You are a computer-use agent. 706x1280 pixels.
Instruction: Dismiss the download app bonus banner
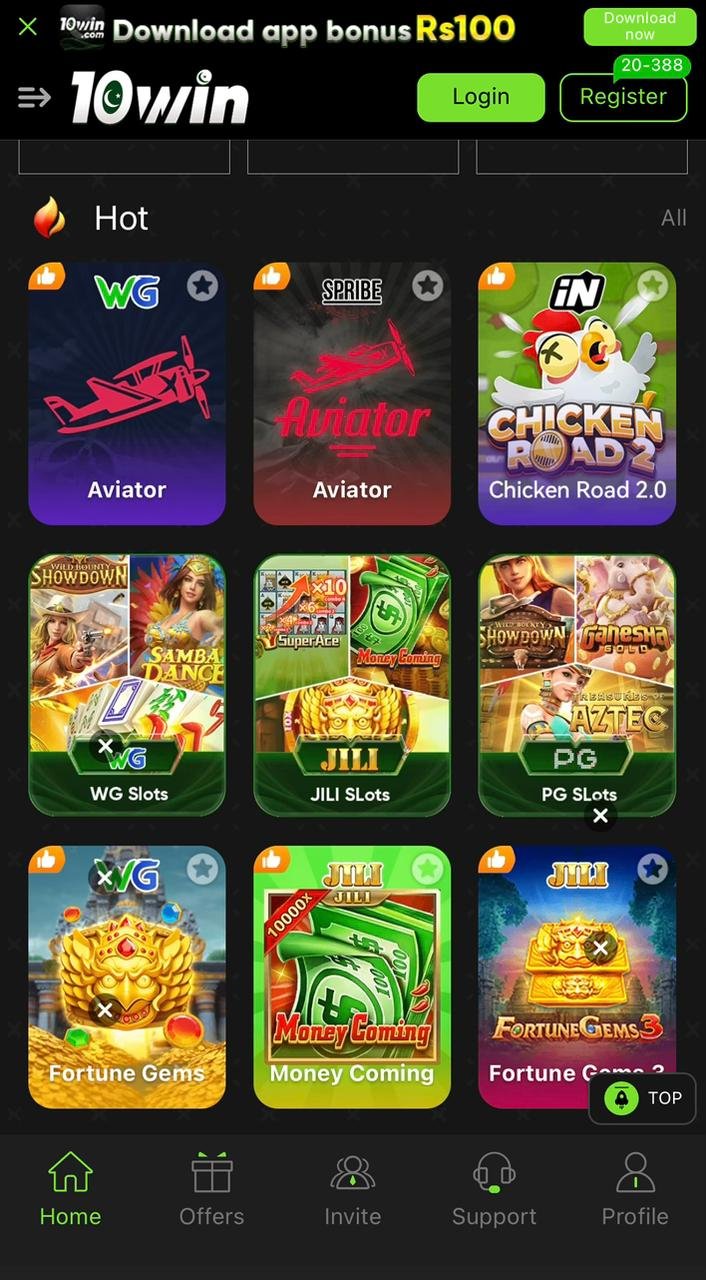[28, 27]
